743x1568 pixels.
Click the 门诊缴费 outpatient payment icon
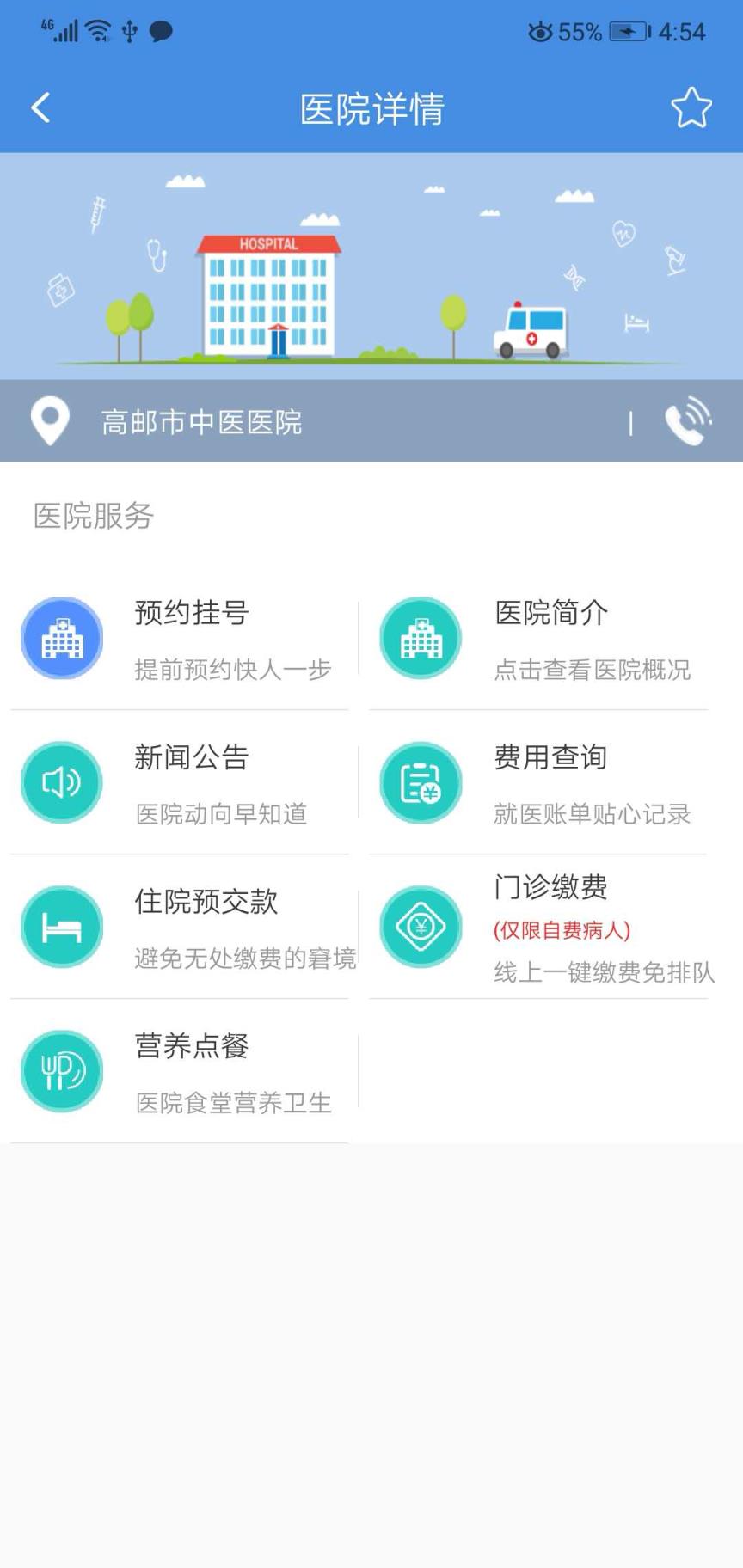pos(421,927)
